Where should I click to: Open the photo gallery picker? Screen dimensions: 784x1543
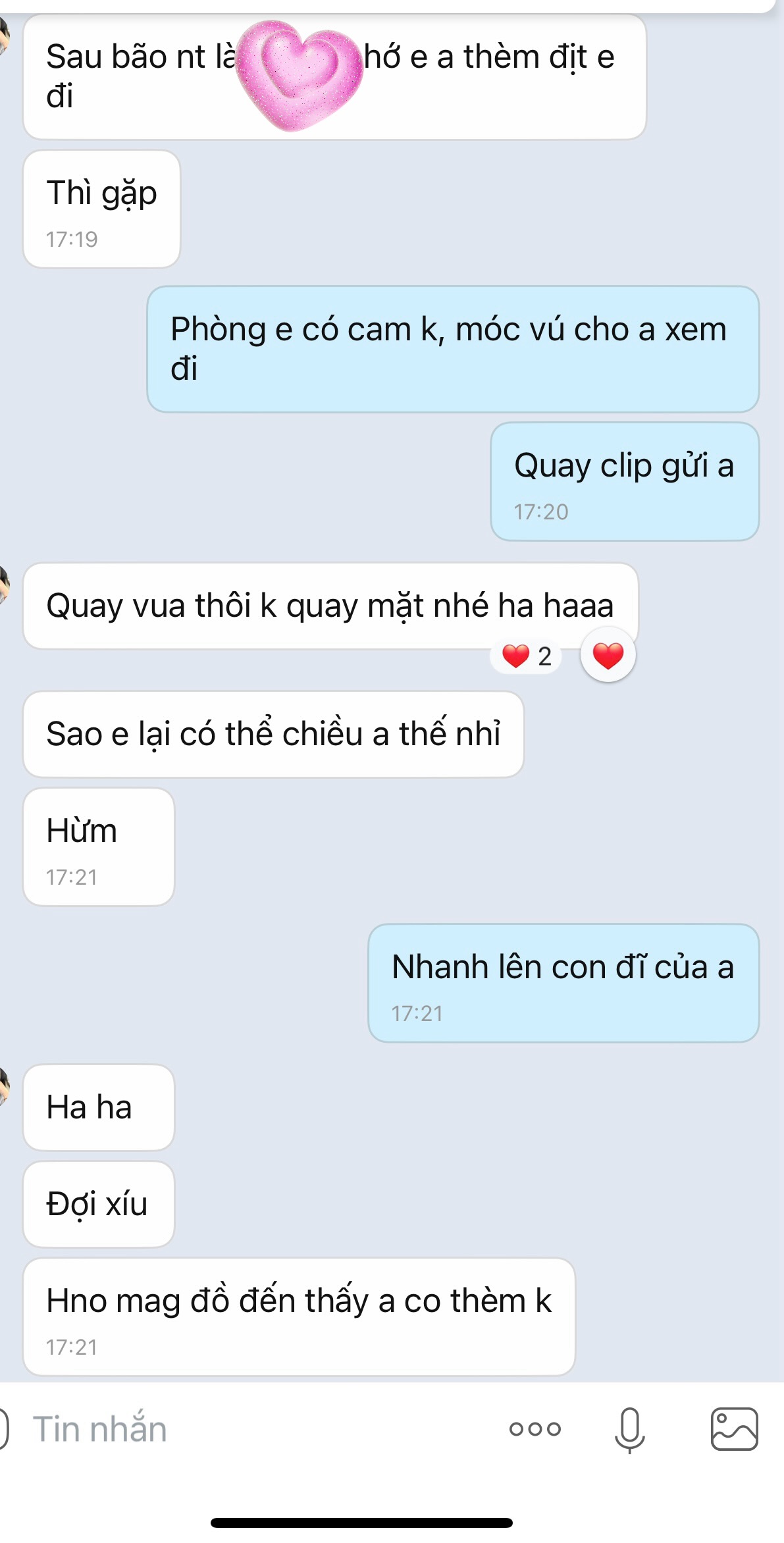pos(734,1429)
